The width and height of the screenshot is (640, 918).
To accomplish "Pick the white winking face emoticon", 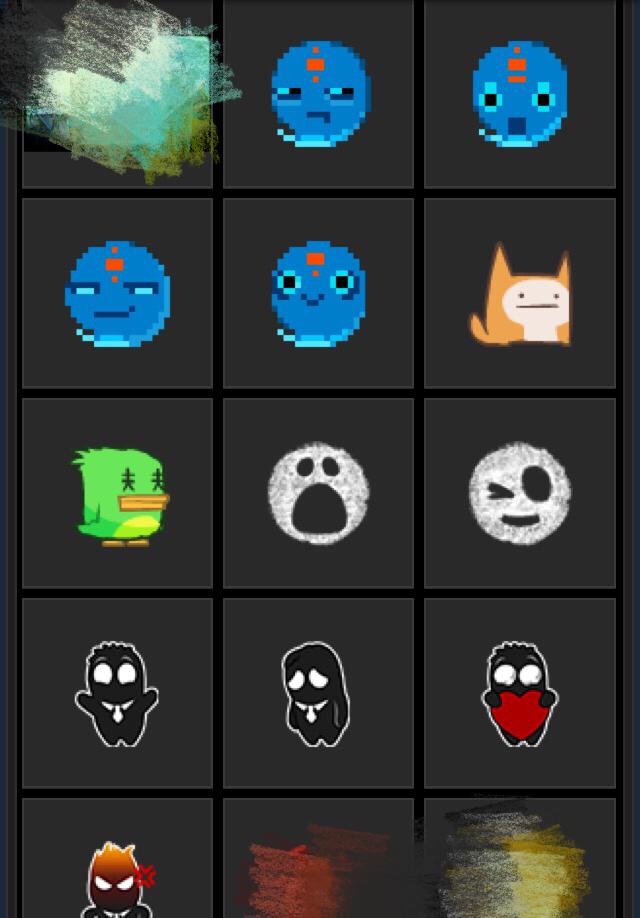I will (519, 493).
